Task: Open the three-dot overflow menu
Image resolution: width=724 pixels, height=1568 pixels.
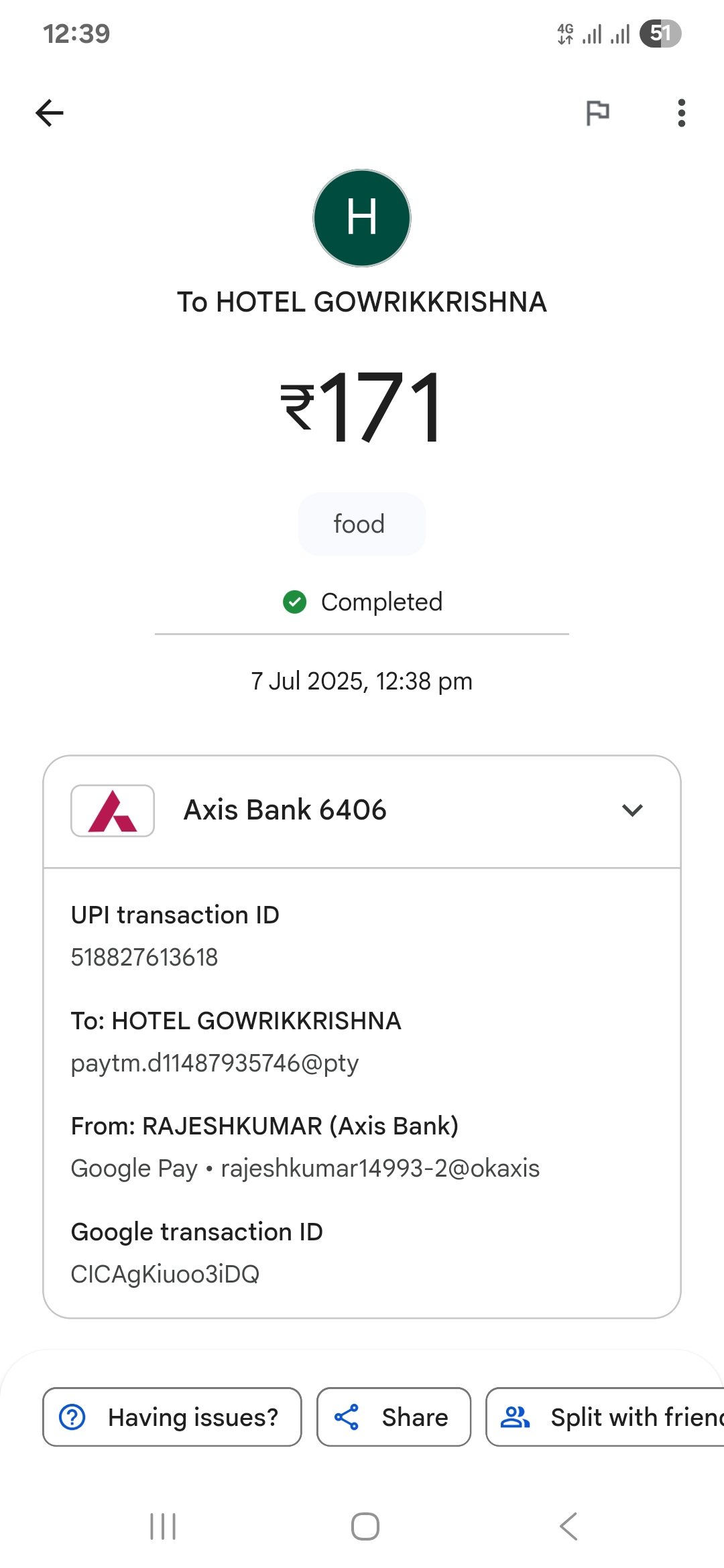Action: click(681, 113)
